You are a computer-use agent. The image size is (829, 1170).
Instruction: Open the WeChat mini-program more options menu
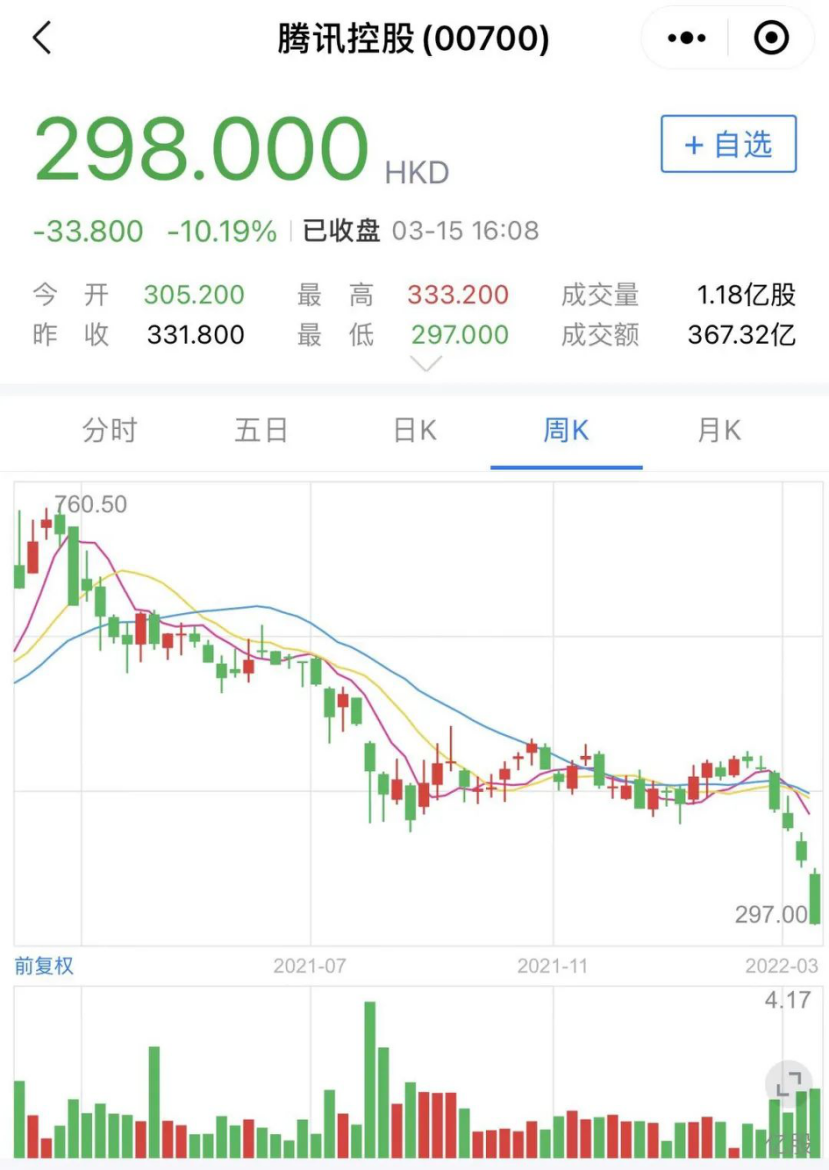(x=686, y=38)
